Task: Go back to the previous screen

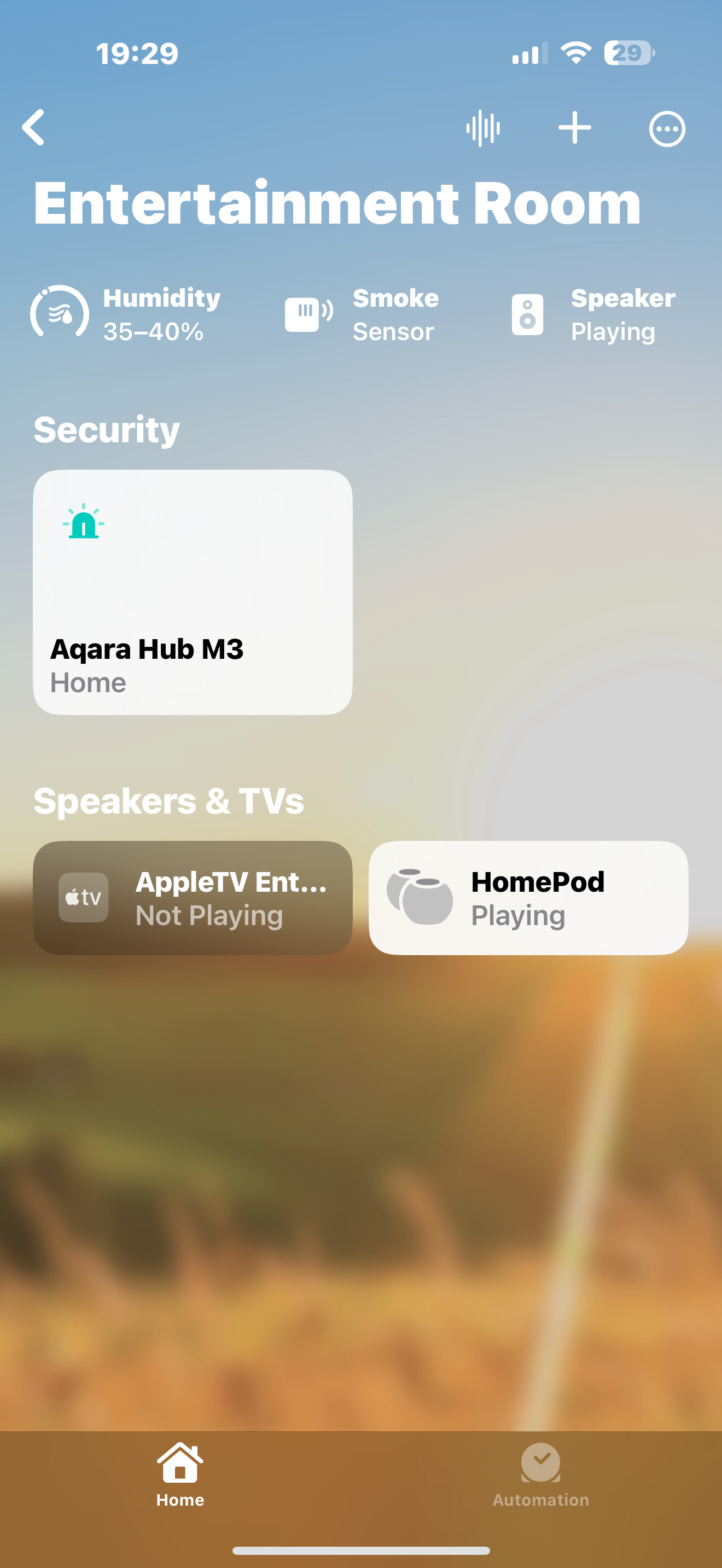Action: 34,128
